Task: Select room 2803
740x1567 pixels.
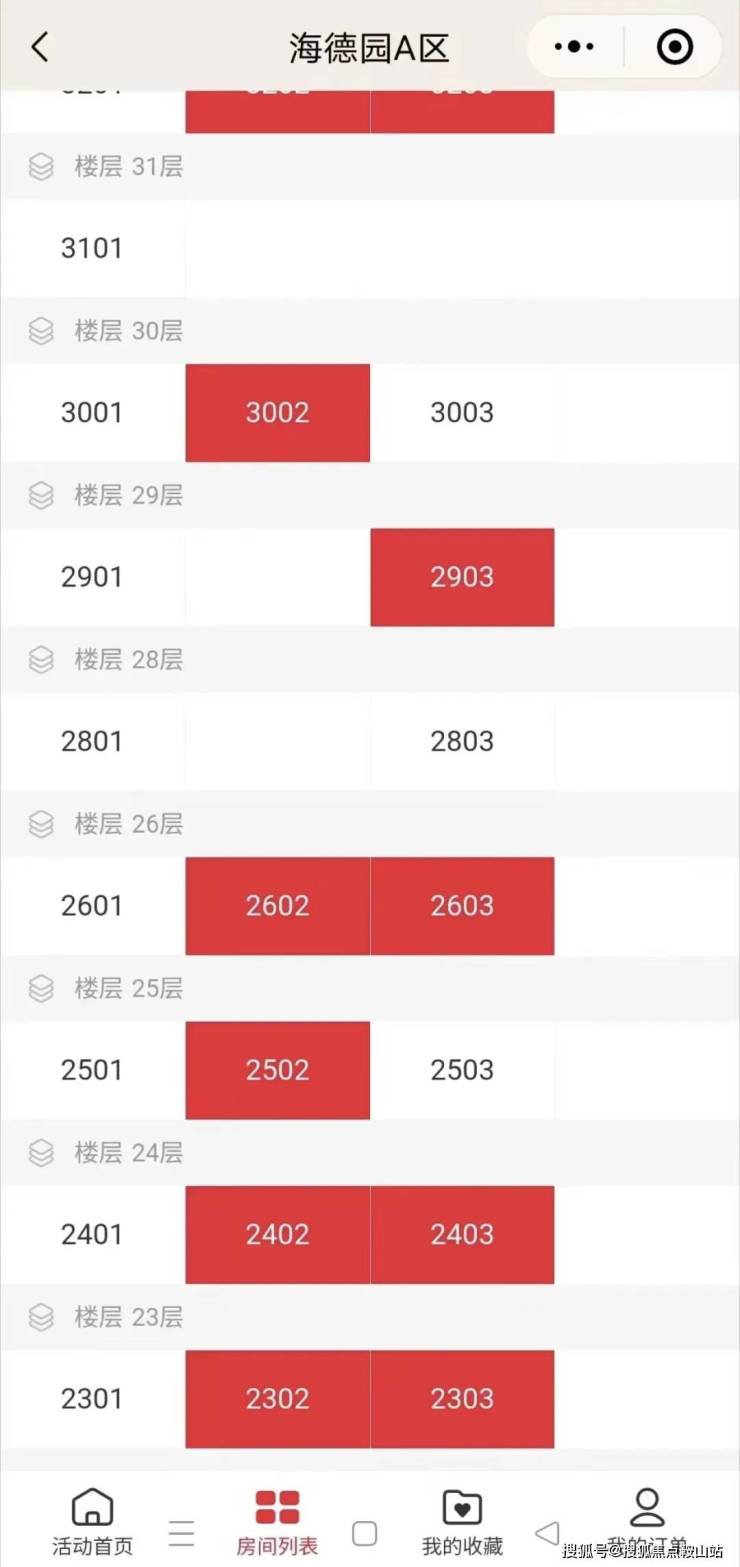Action: pos(462,741)
